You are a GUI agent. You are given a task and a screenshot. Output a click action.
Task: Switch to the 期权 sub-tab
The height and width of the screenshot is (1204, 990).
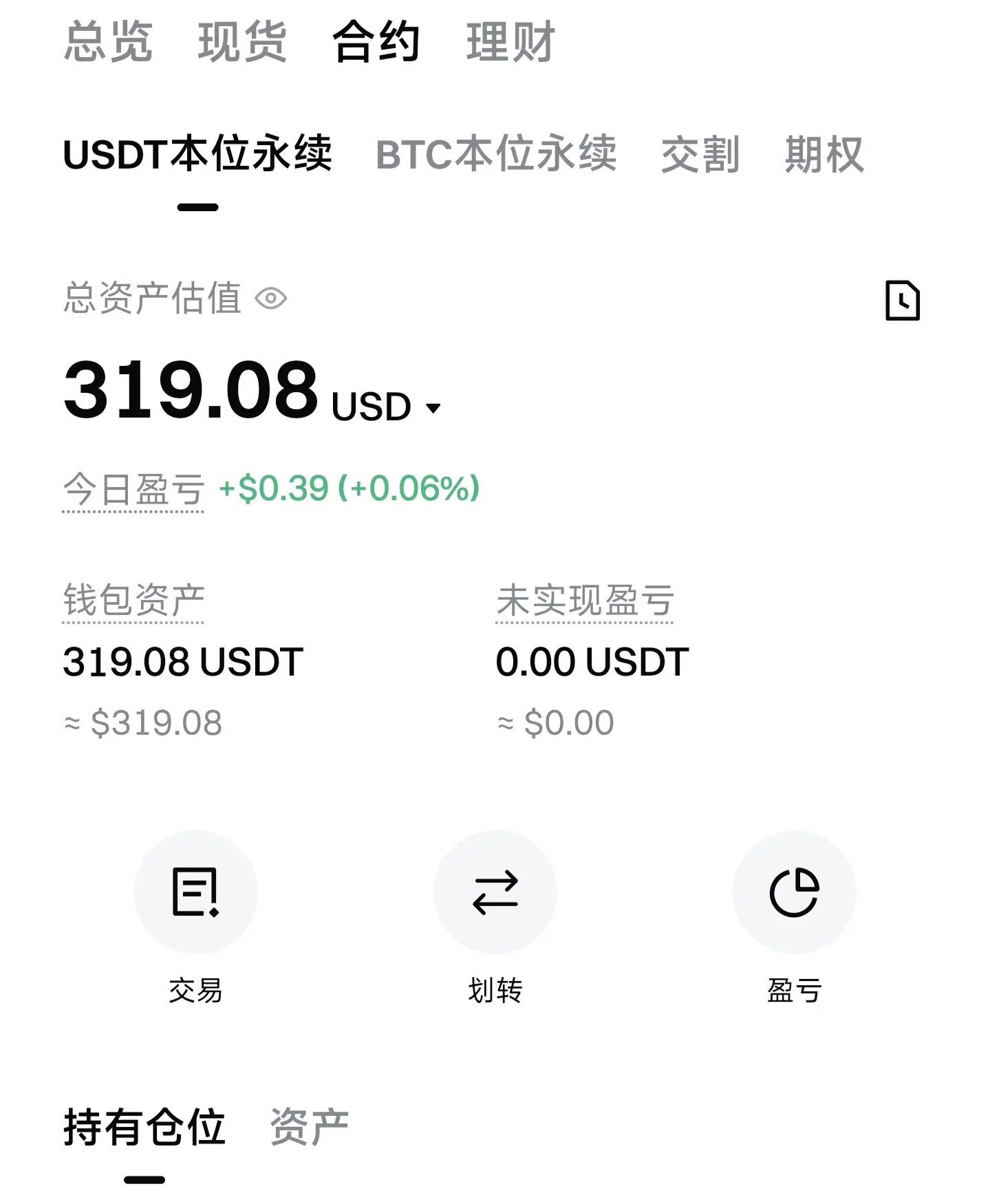click(x=824, y=154)
